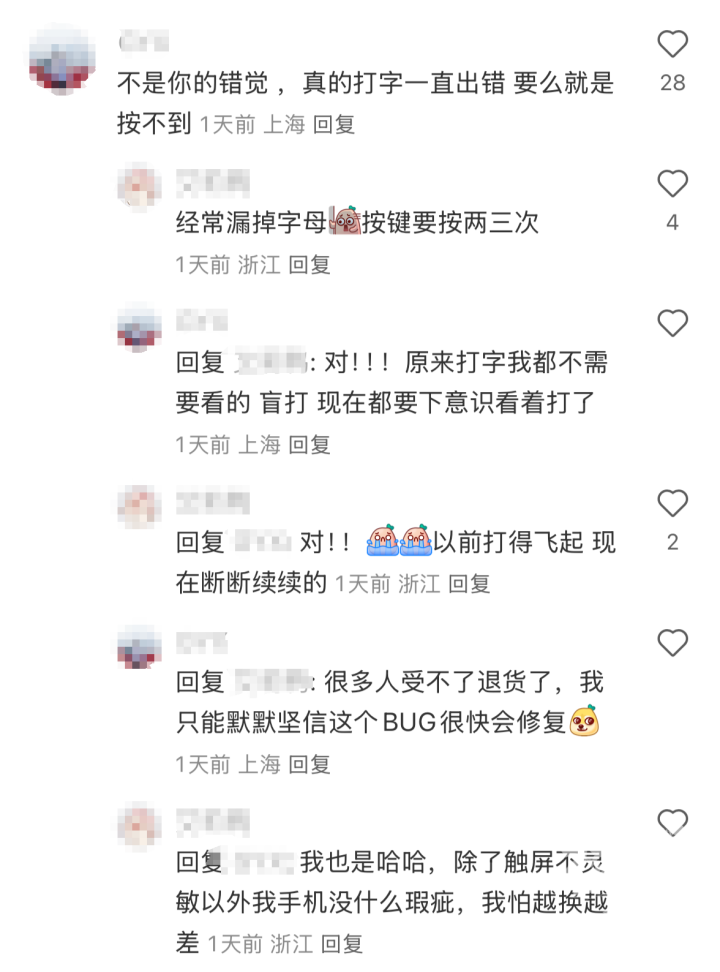
Task: Open avatar beside '经常漏掉字母' comment
Action: pyautogui.click(x=139, y=186)
